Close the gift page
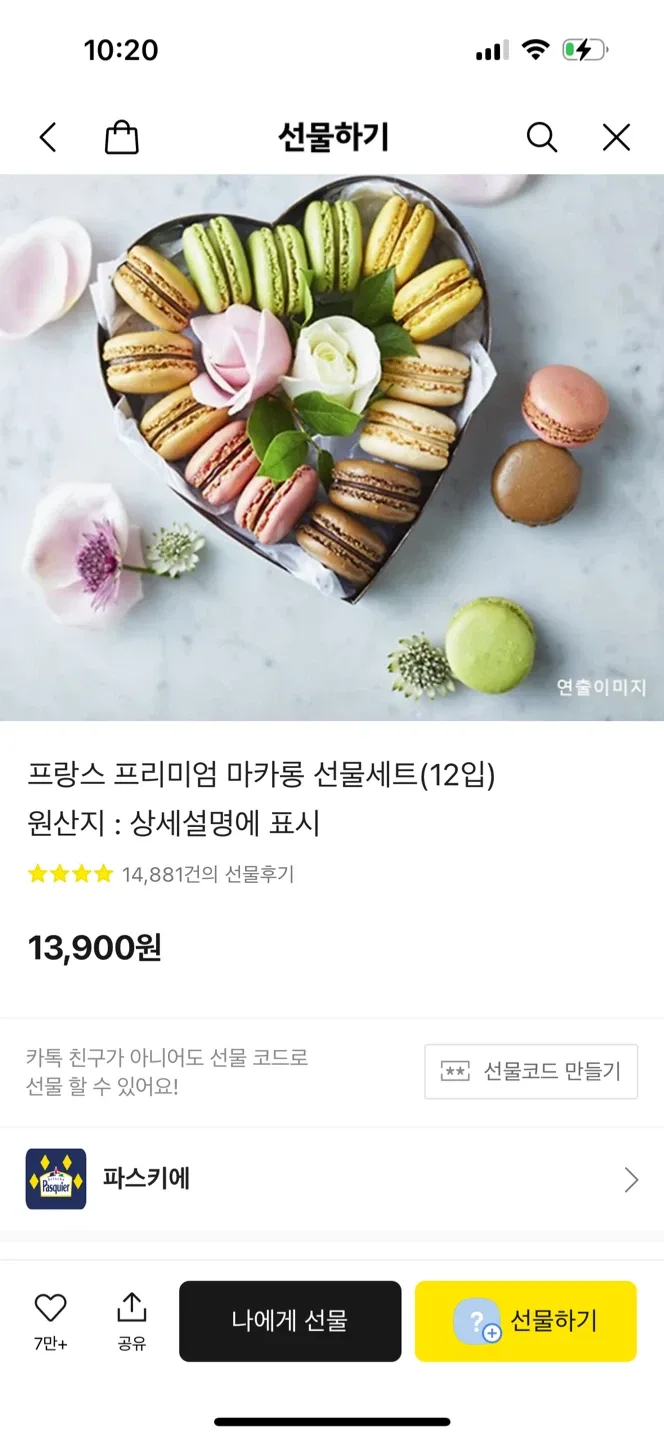664x1440 pixels. point(616,137)
